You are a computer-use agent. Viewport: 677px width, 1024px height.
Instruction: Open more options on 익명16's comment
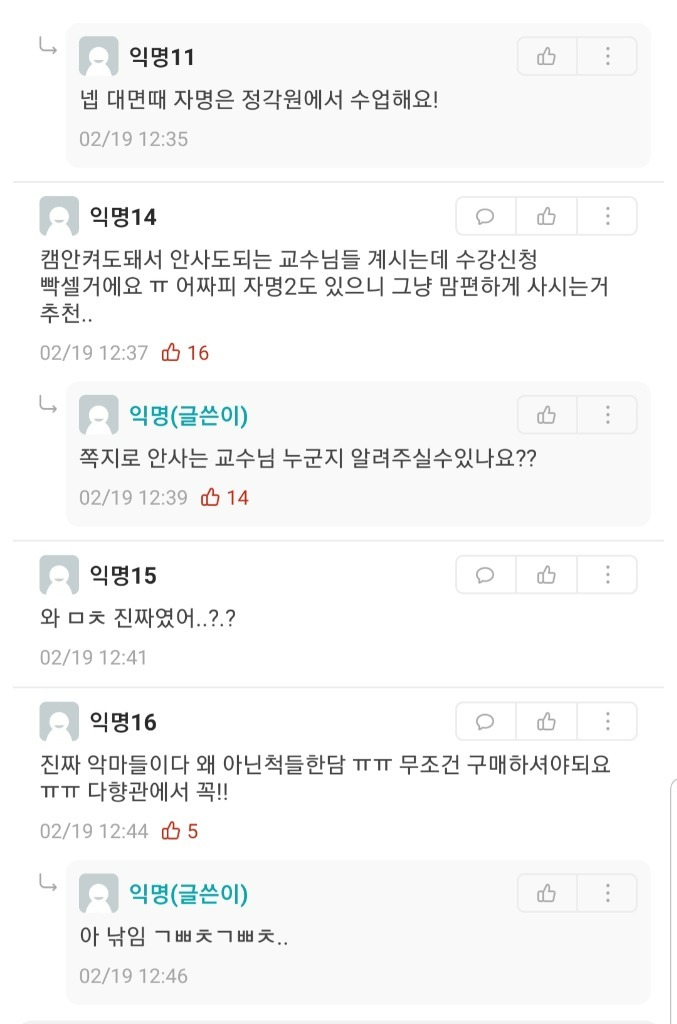click(x=607, y=721)
